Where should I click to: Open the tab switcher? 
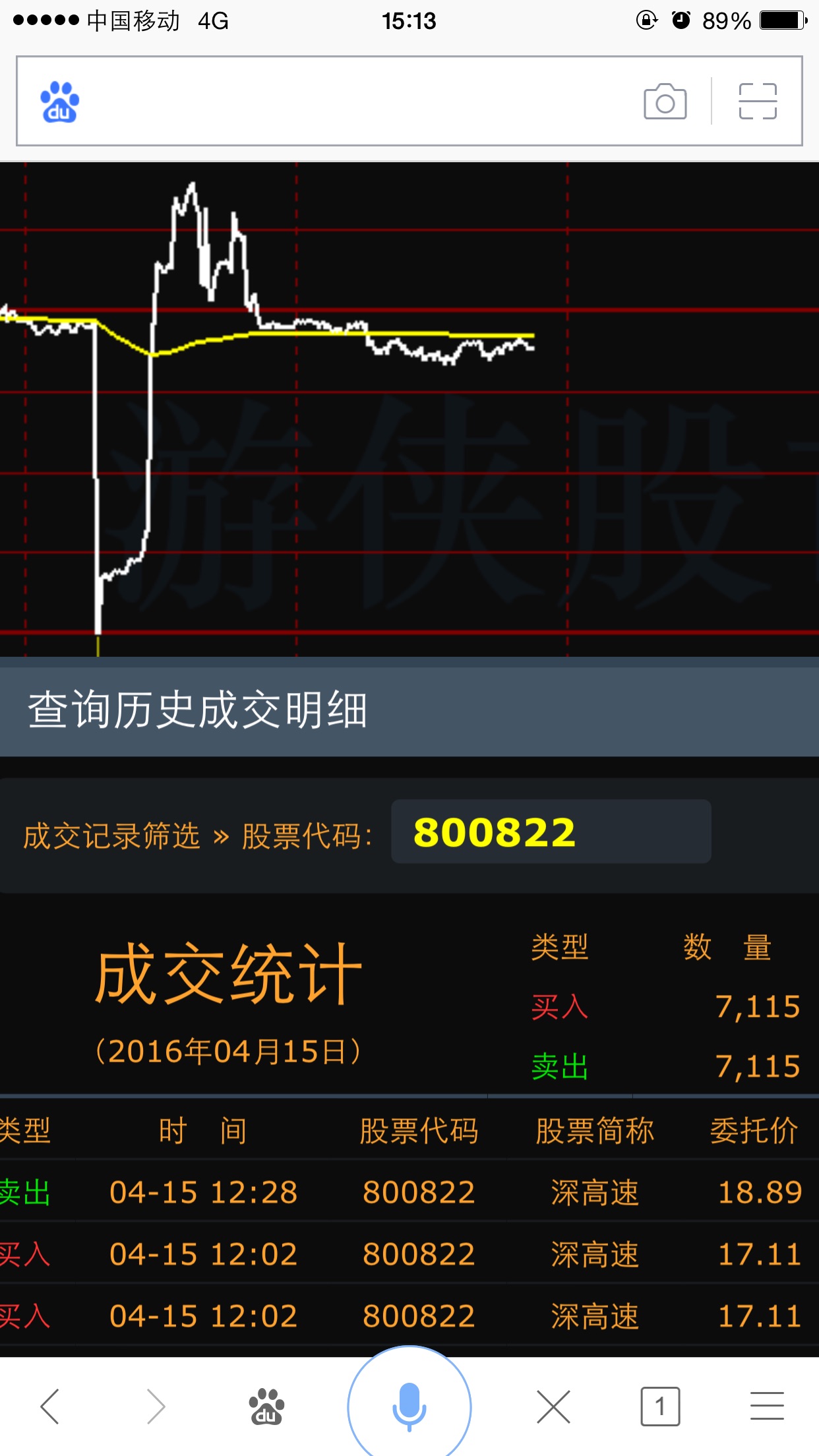tap(660, 1407)
